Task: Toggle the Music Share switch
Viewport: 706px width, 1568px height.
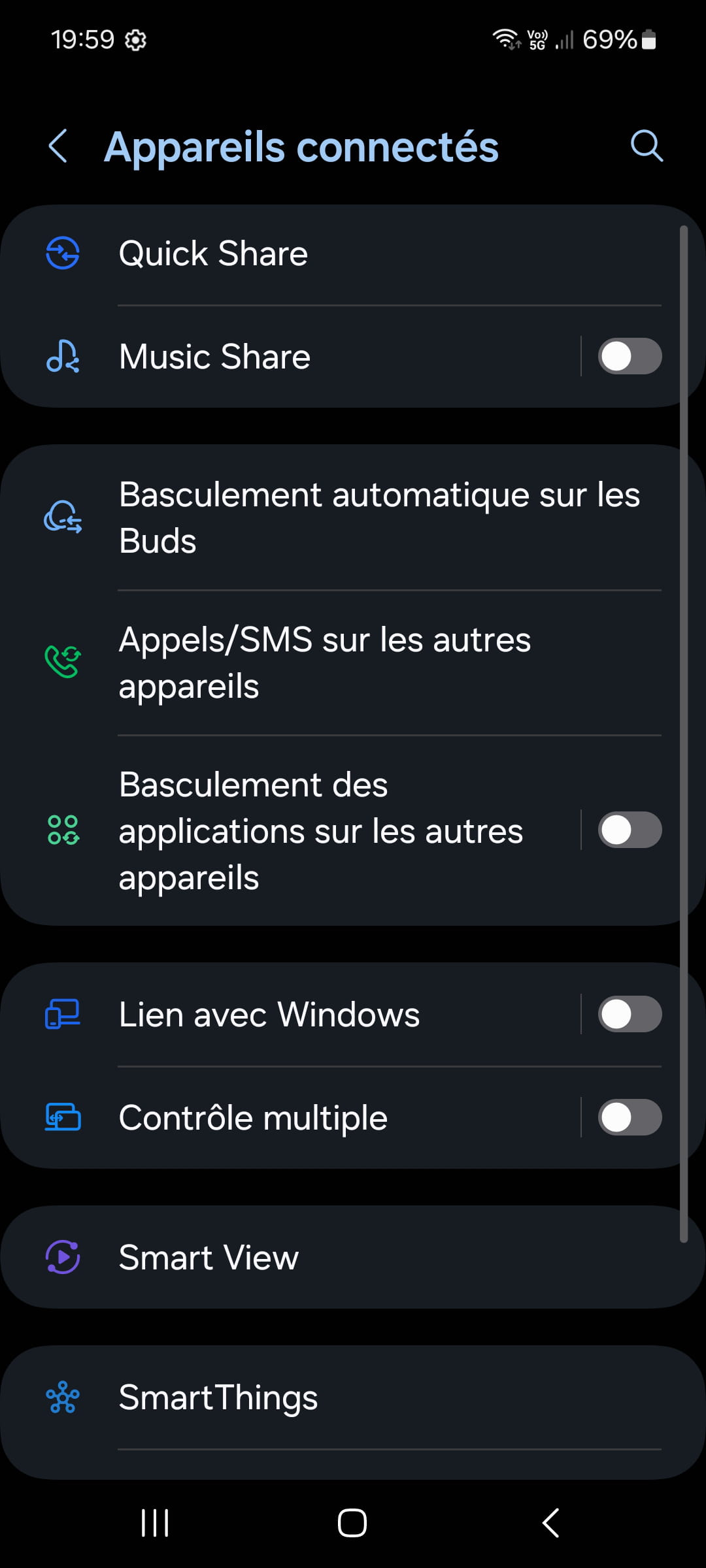Action: [630, 357]
